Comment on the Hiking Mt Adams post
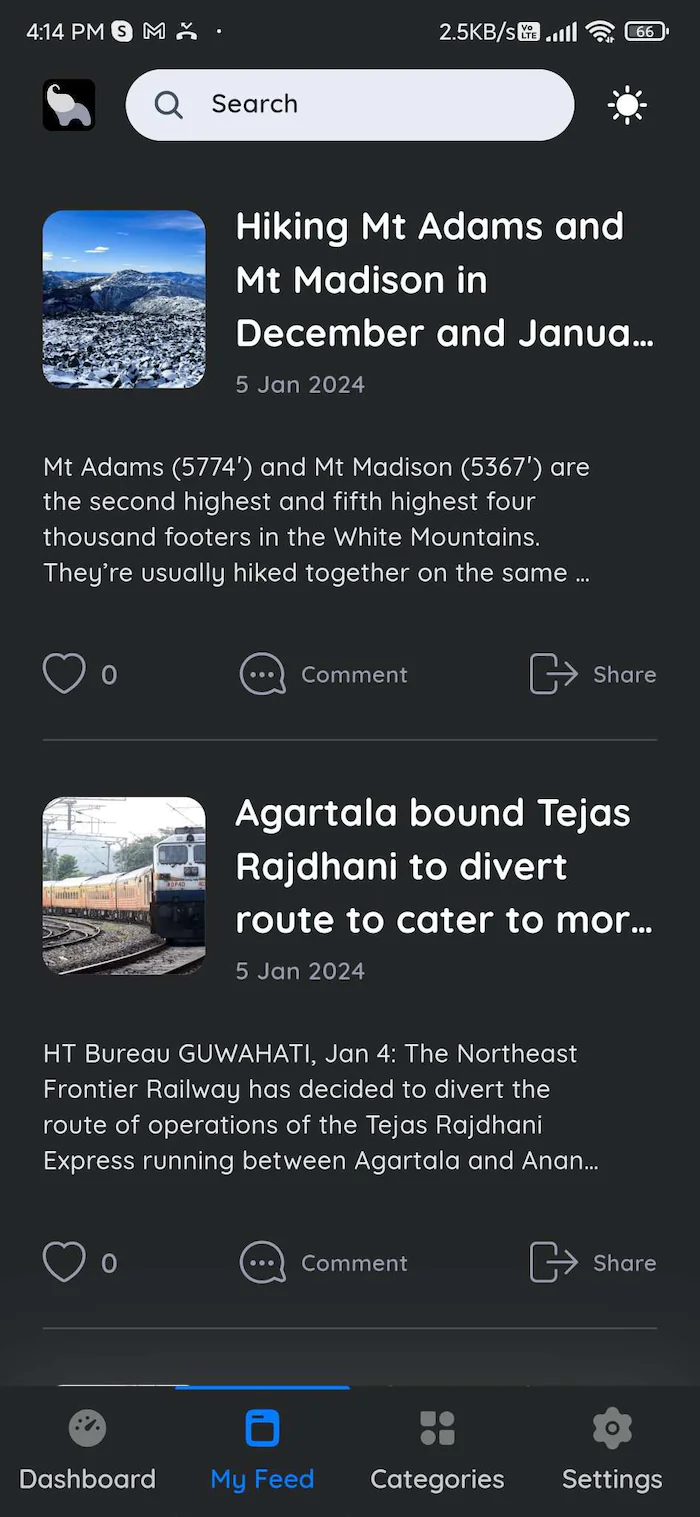The width and height of the screenshot is (700, 1517). click(323, 674)
